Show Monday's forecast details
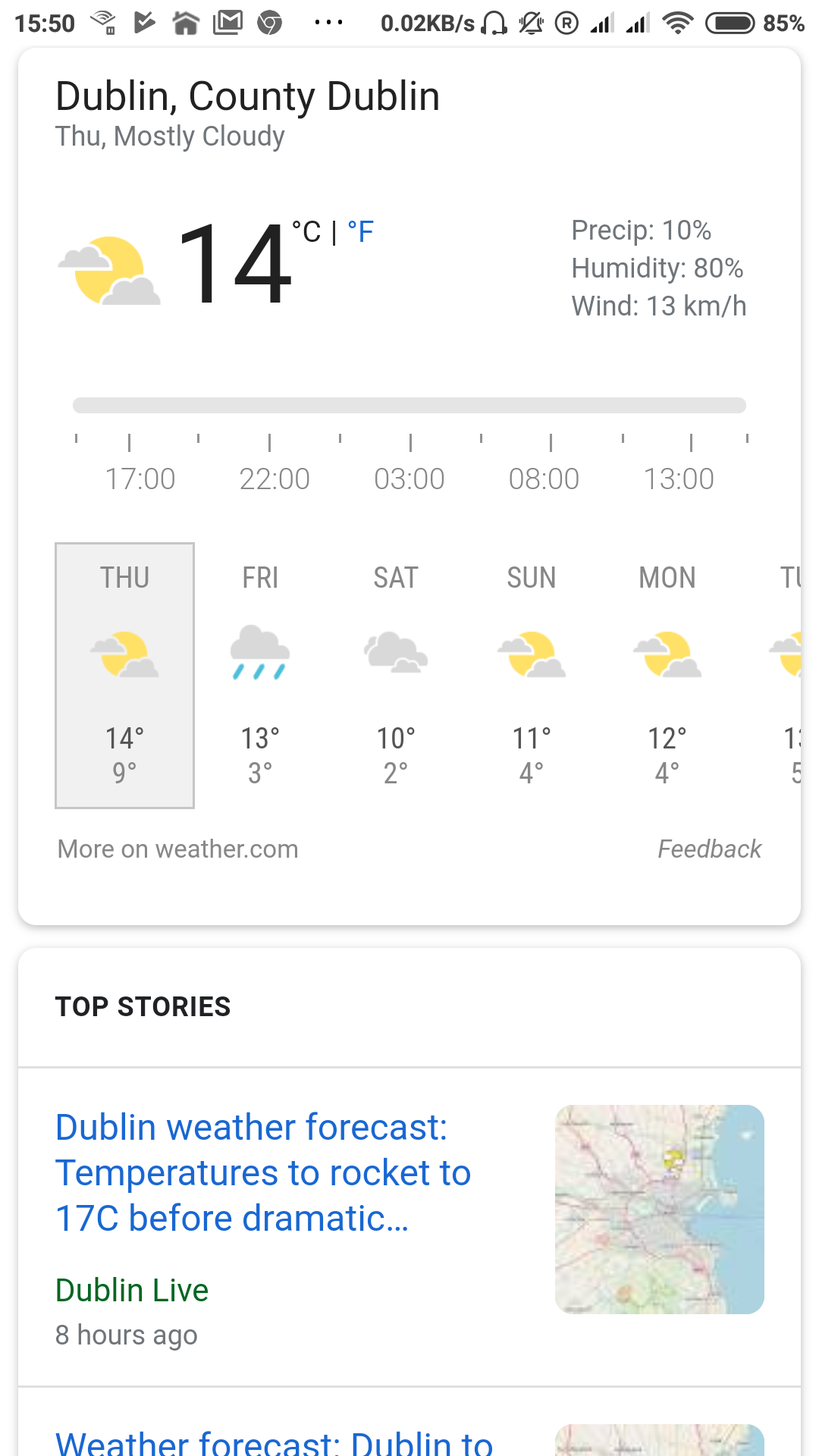Viewport: 819px width, 1456px height. [x=667, y=676]
